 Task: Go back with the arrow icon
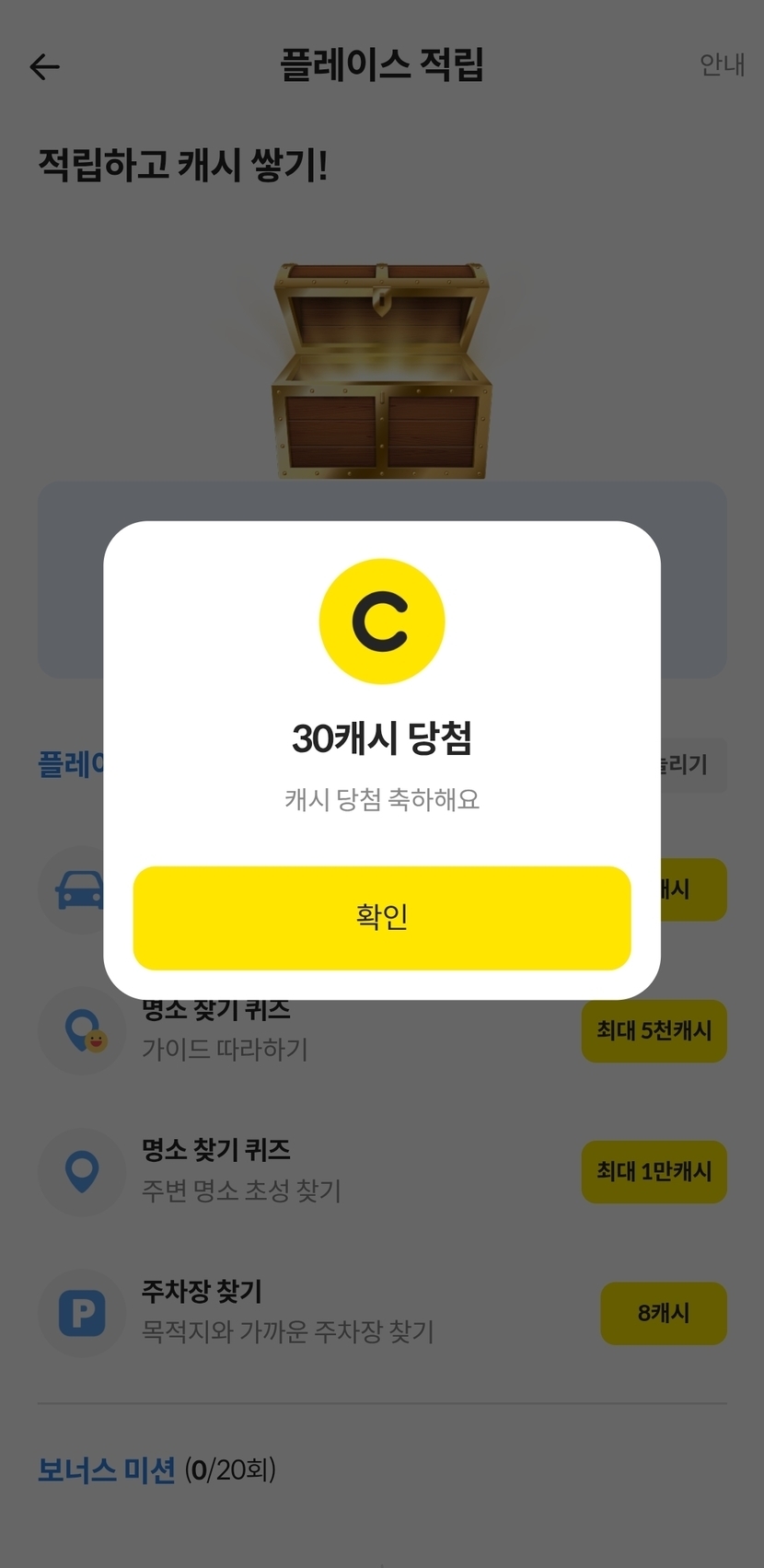click(44, 66)
